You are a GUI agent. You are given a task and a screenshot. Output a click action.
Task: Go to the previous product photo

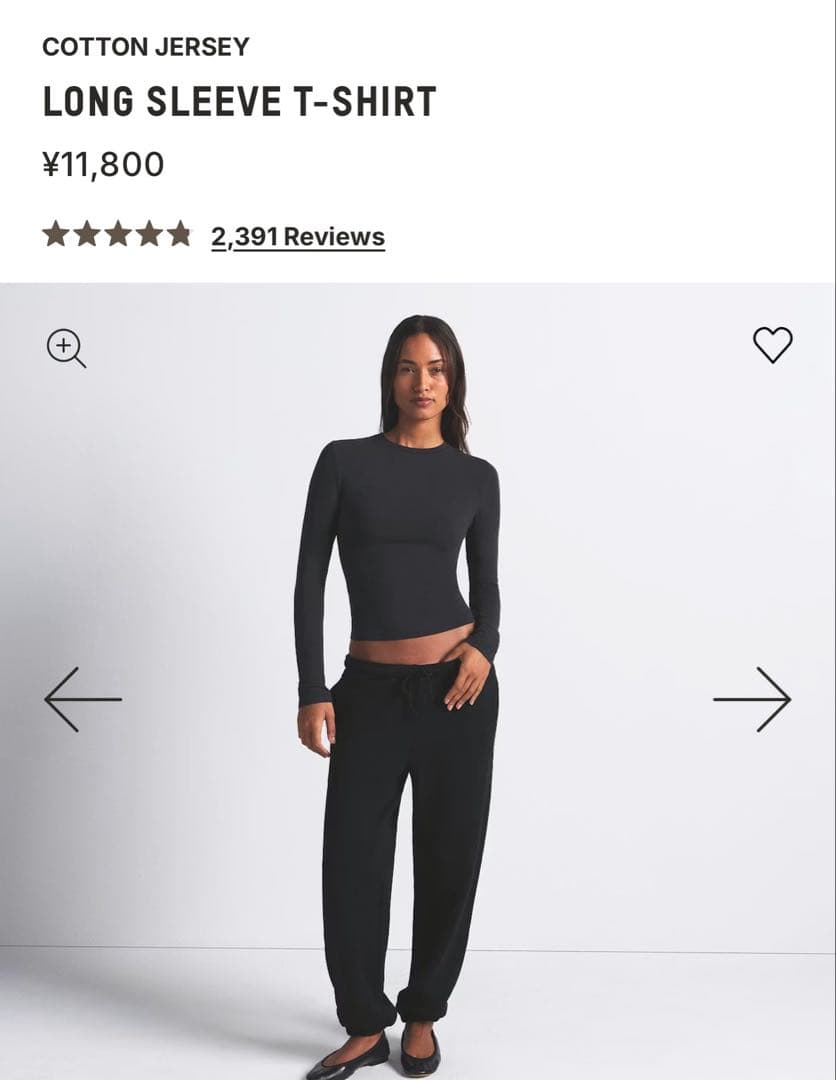pyautogui.click(x=83, y=699)
